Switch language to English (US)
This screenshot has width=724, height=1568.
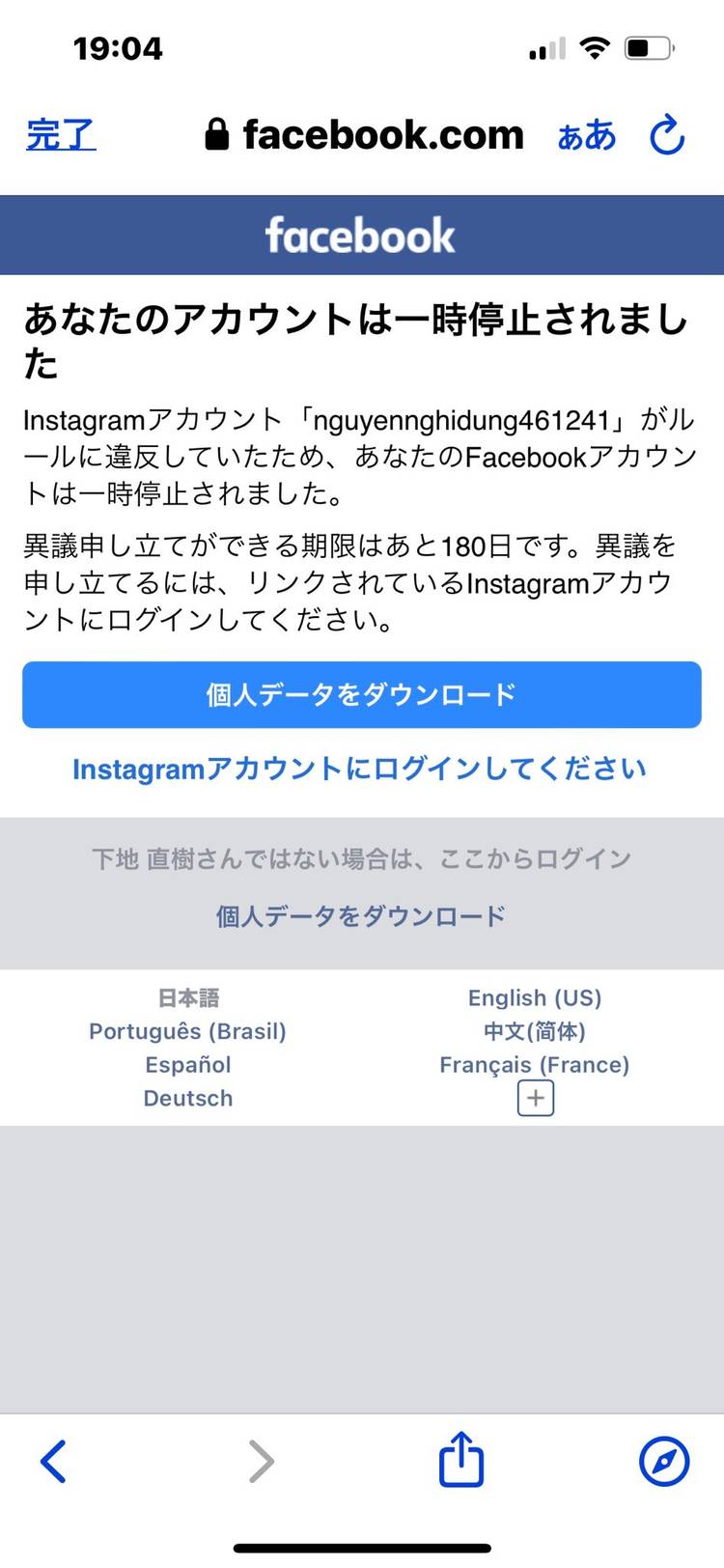point(535,997)
